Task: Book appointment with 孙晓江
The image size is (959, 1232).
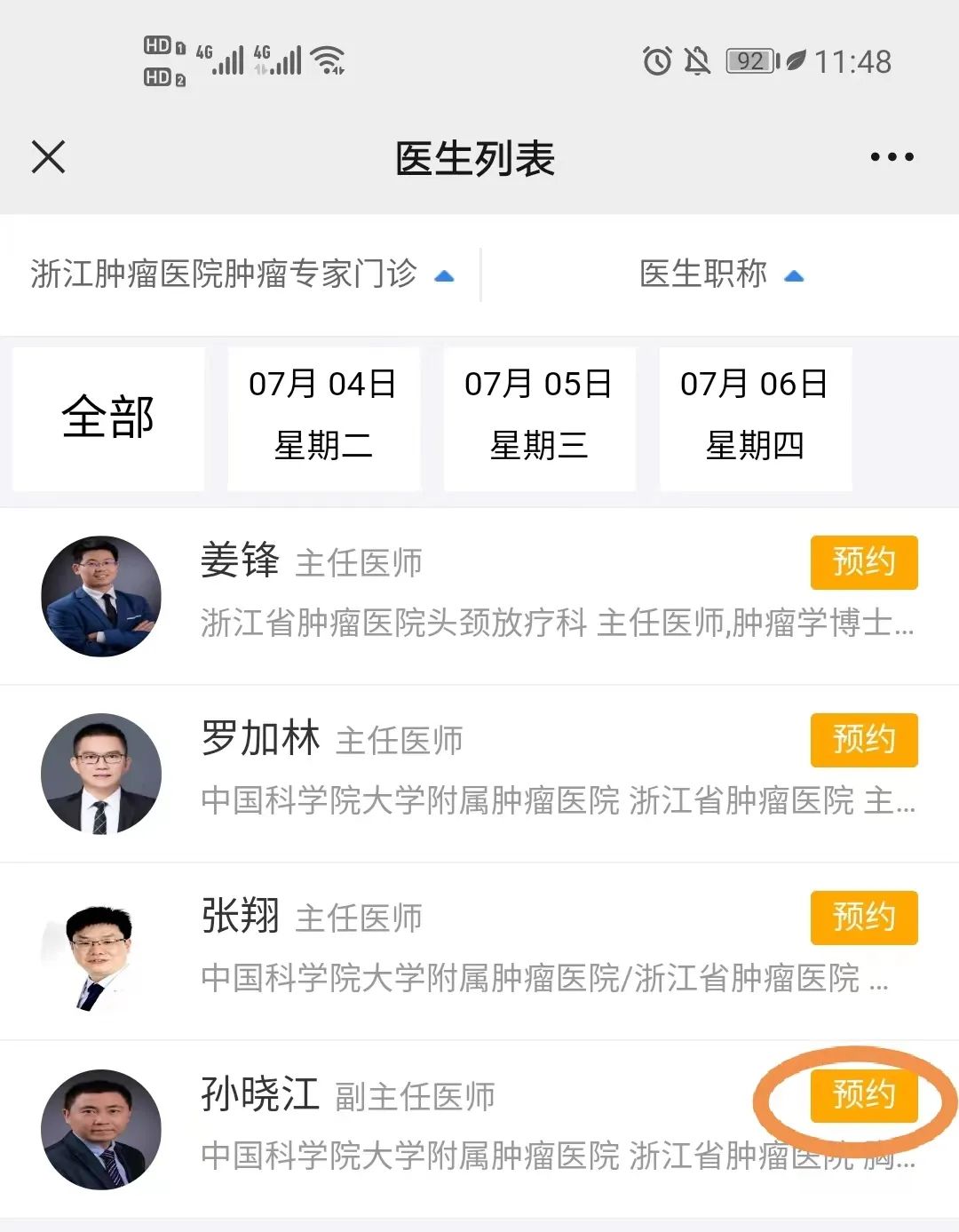Action: click(x=863, y=1095)
